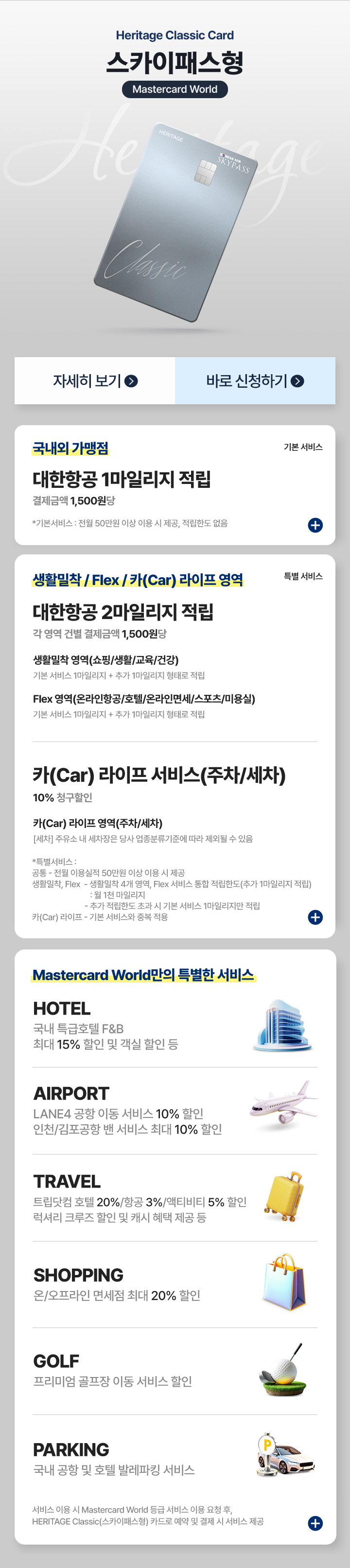Tap 바로 신청하기 to apply now

coord(255,381)
